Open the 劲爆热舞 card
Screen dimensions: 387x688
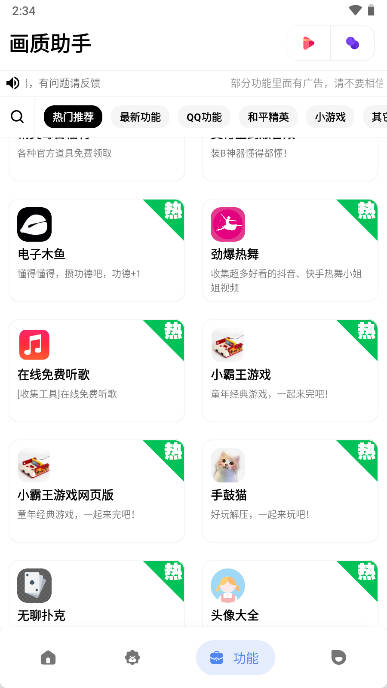point(290,251)
